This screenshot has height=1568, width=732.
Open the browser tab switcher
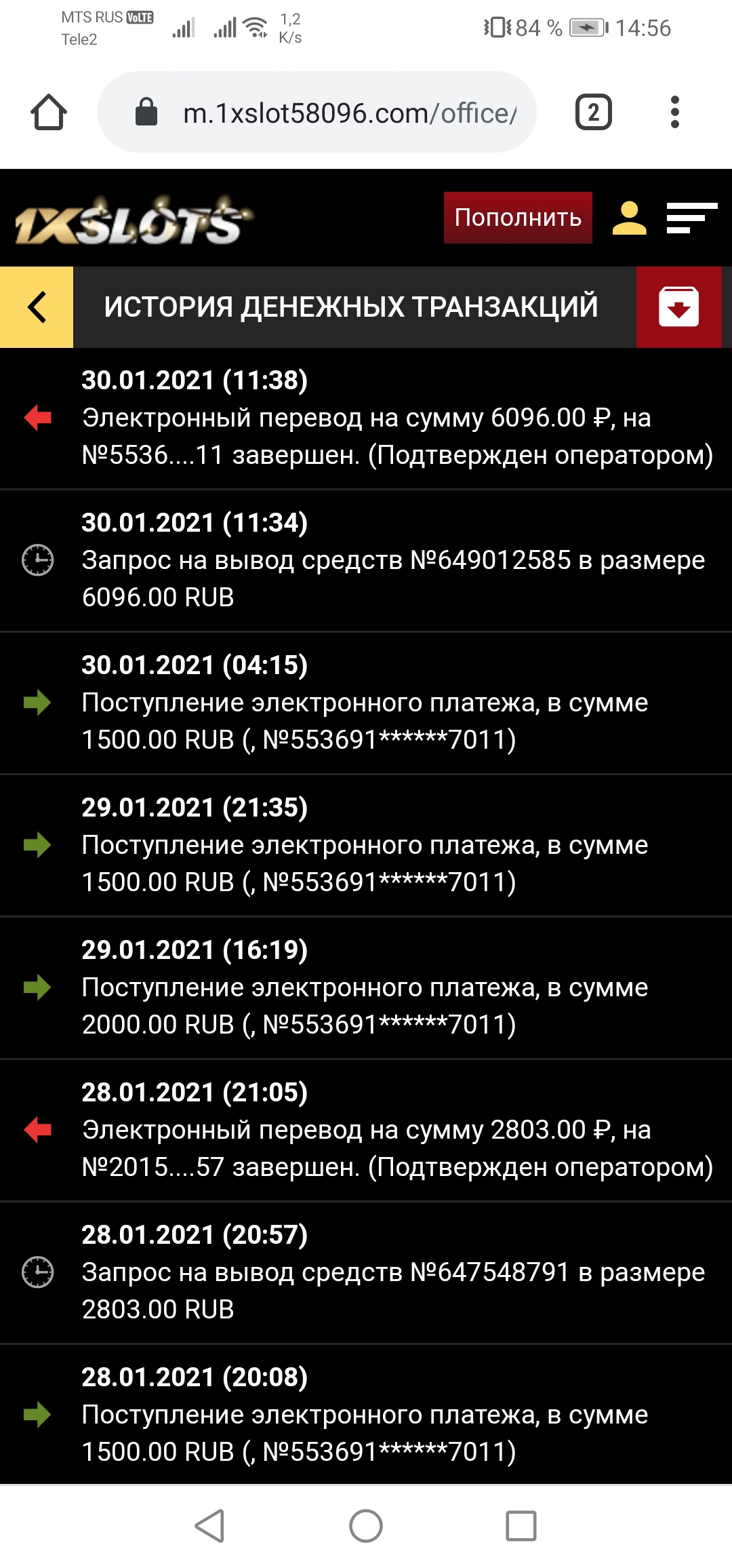[593, 112]
